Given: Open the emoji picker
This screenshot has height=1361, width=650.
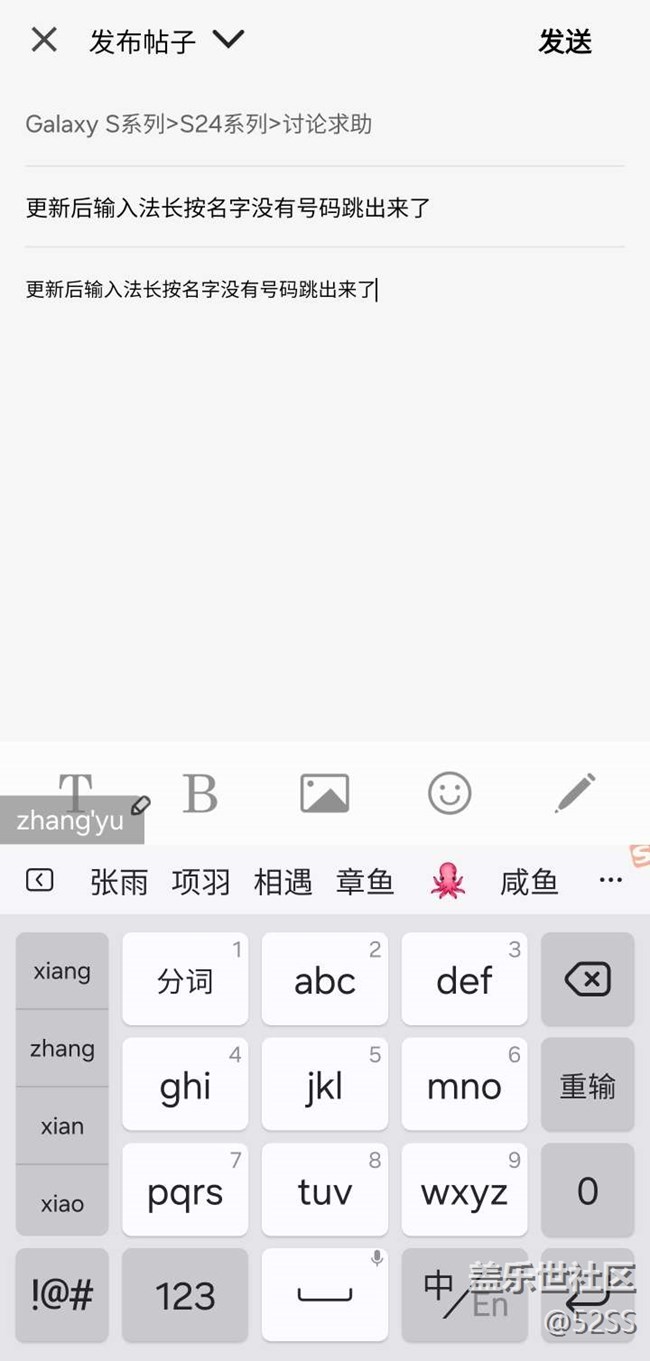Looking at the screenshot, I should tap(450, 793).
